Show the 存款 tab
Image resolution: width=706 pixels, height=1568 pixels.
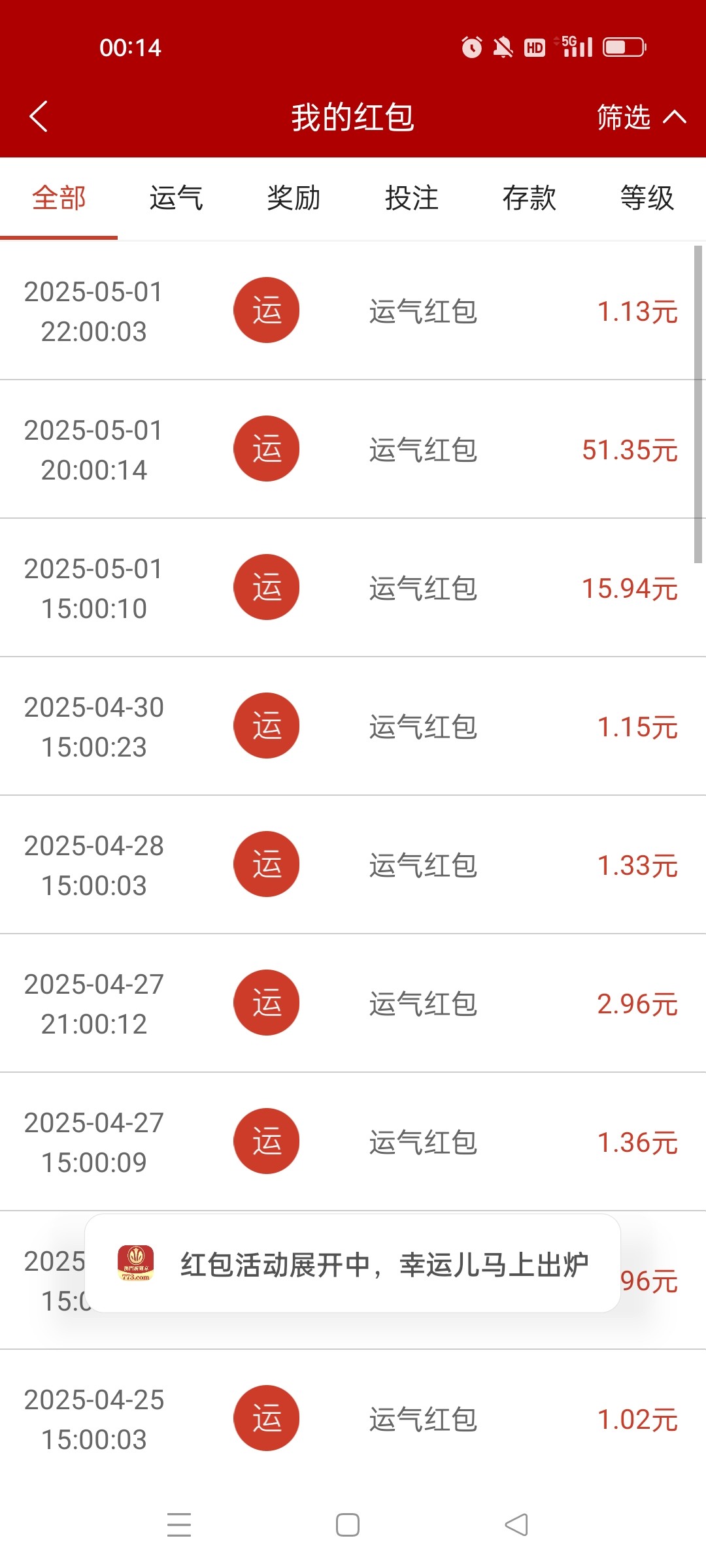click(529, 198)
